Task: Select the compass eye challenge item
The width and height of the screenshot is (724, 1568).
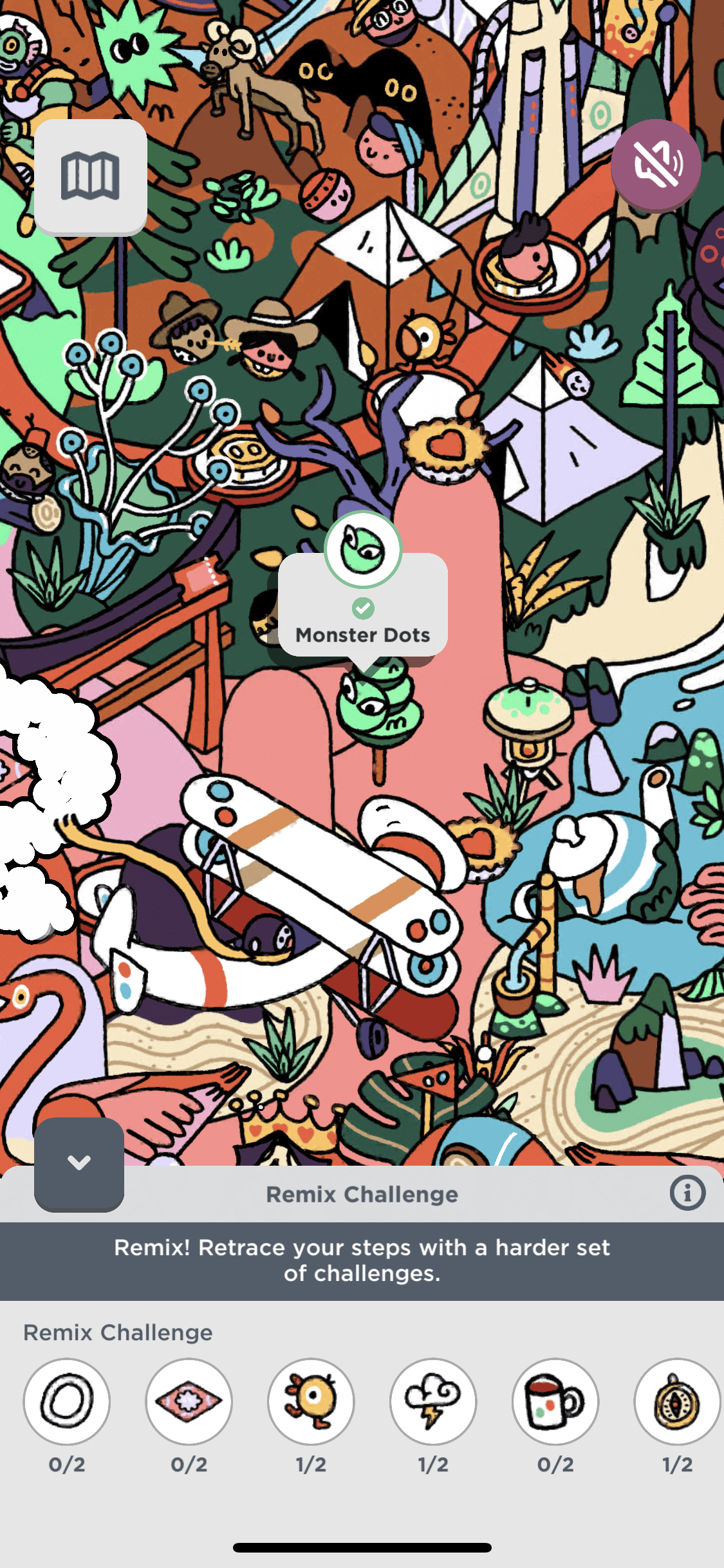Action: pyautogui.click(x=676, y=1401)
